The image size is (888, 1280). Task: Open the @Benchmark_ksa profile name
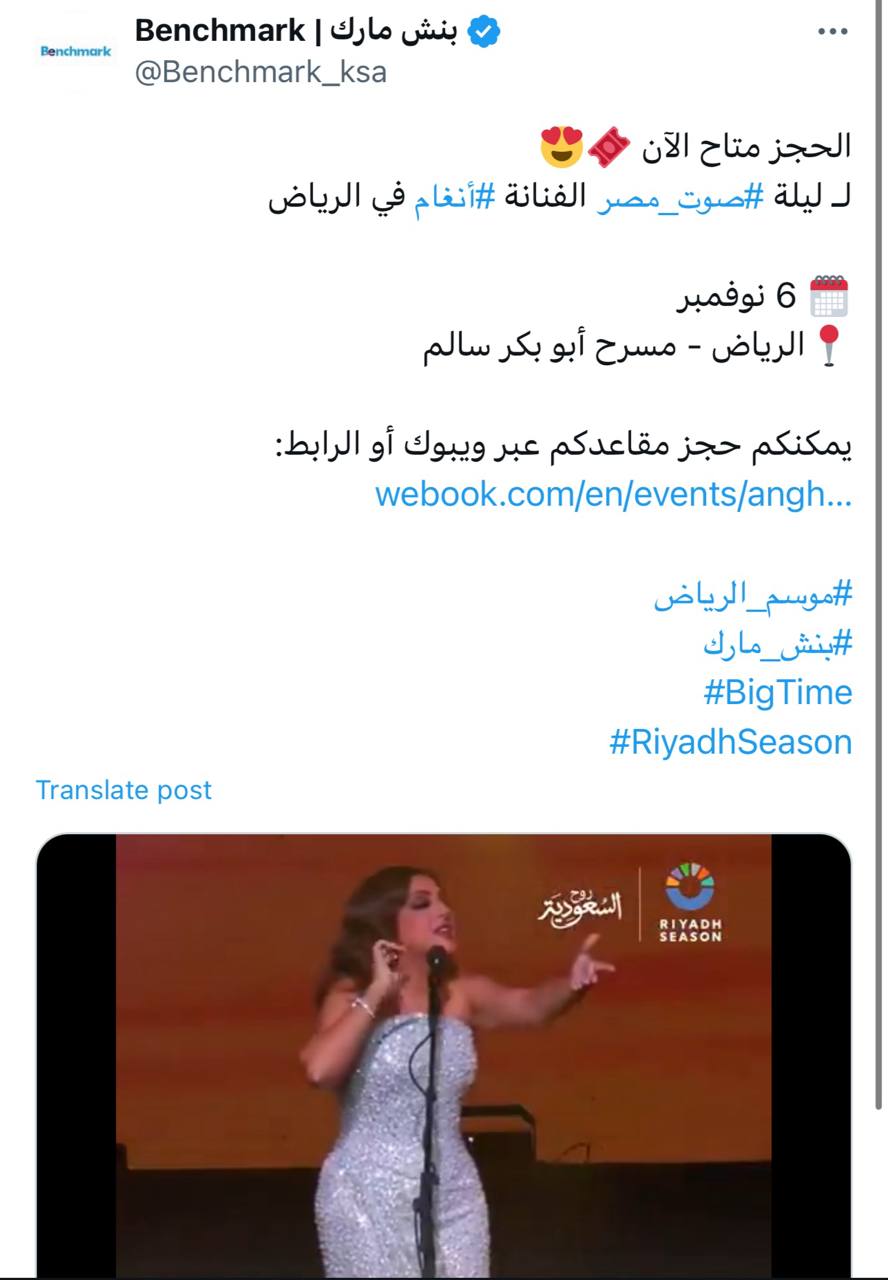coord(260,72)
